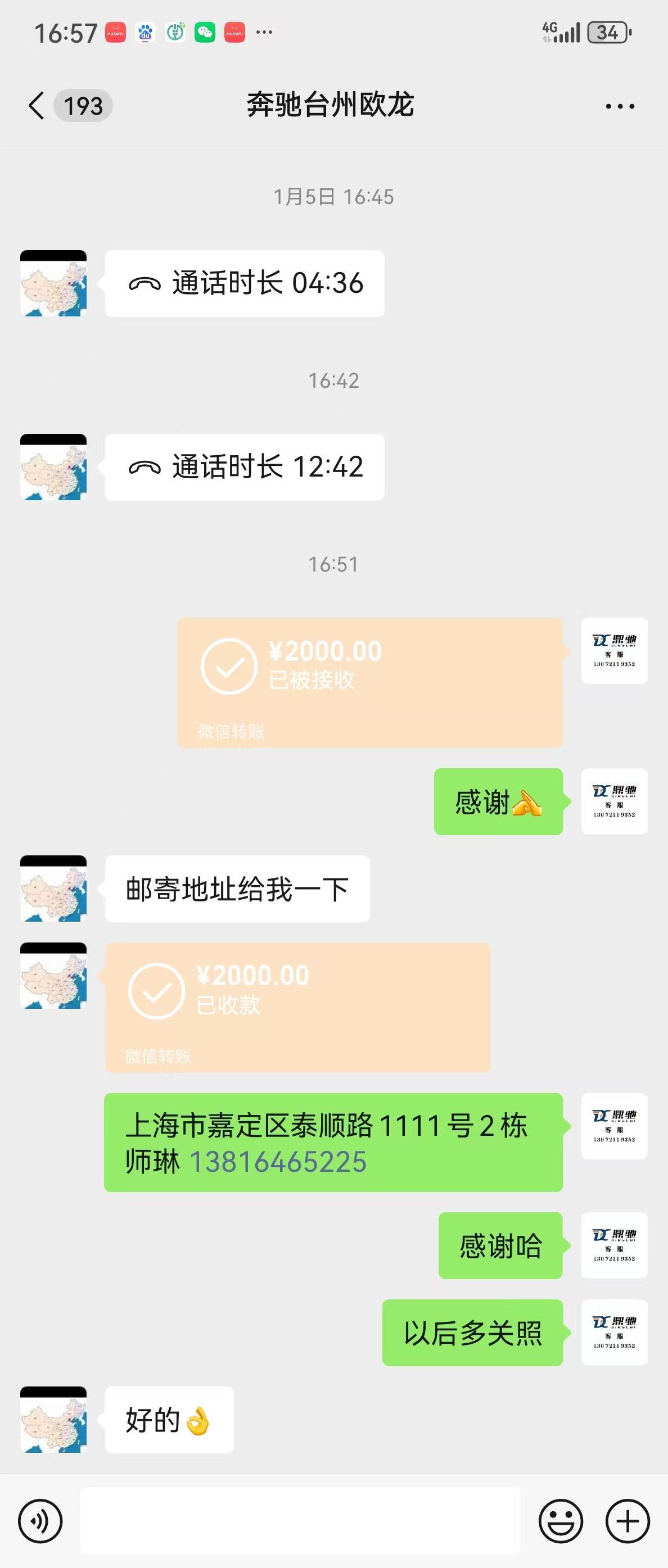
Task: Tap the message text field
Action: (300, 1521)
